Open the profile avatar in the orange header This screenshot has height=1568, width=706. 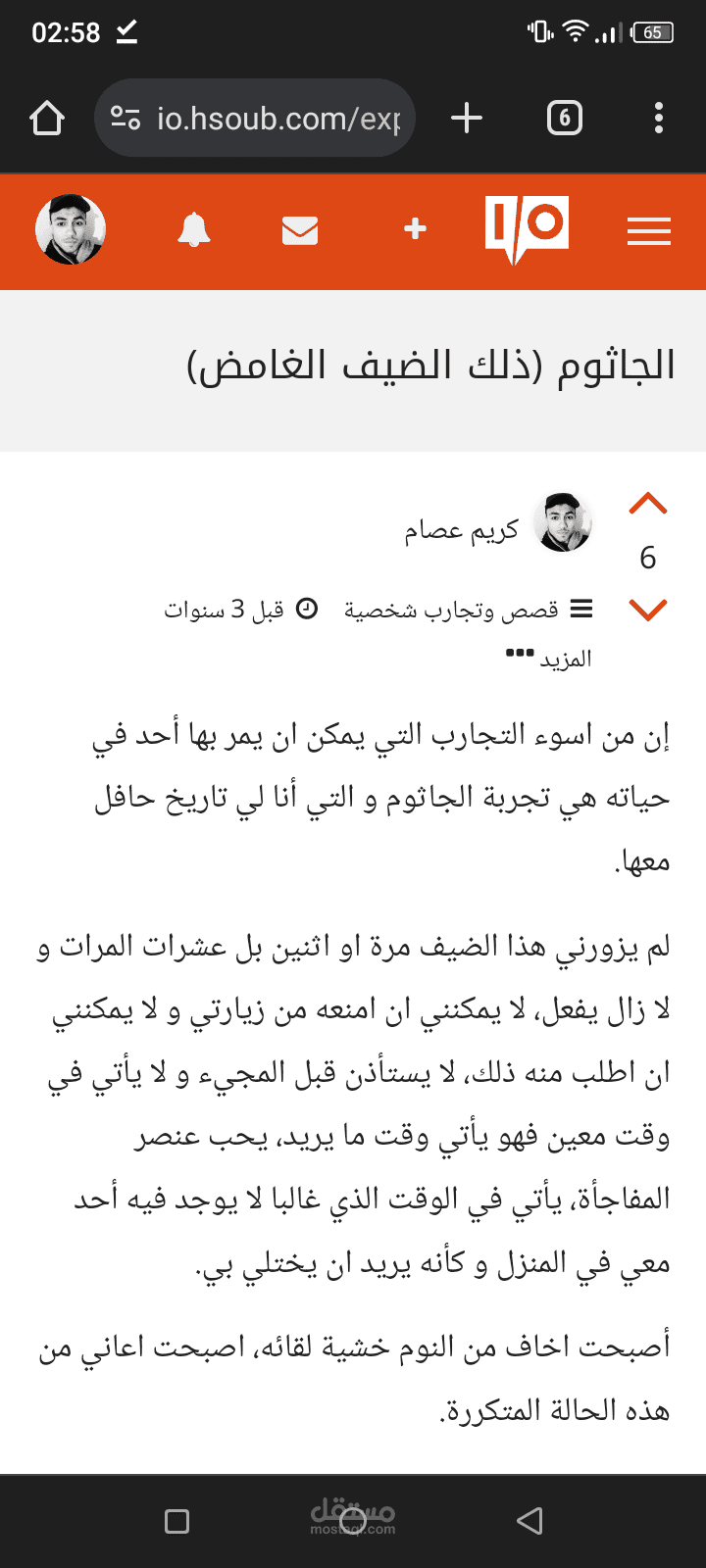coord(71,229)
